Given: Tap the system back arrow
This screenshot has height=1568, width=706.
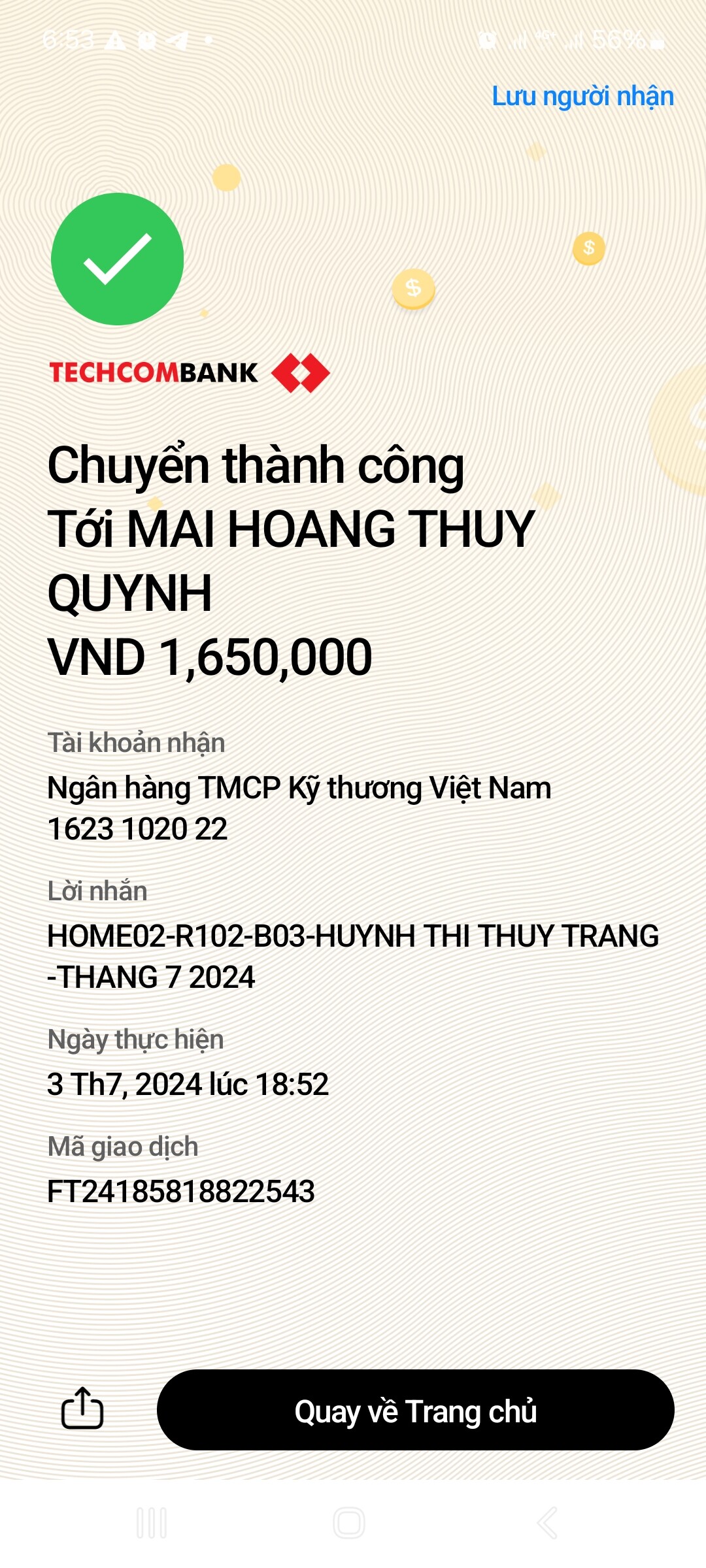Looking at the screenshot, I should pos(548,1524).
